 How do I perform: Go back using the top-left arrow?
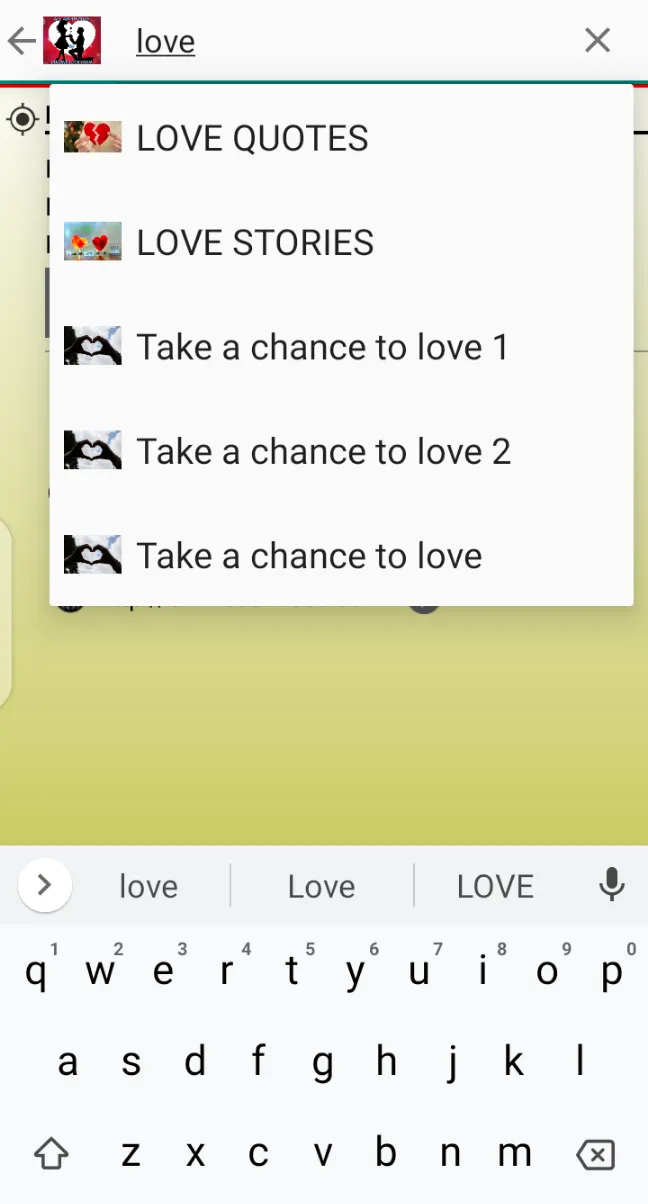21,41
